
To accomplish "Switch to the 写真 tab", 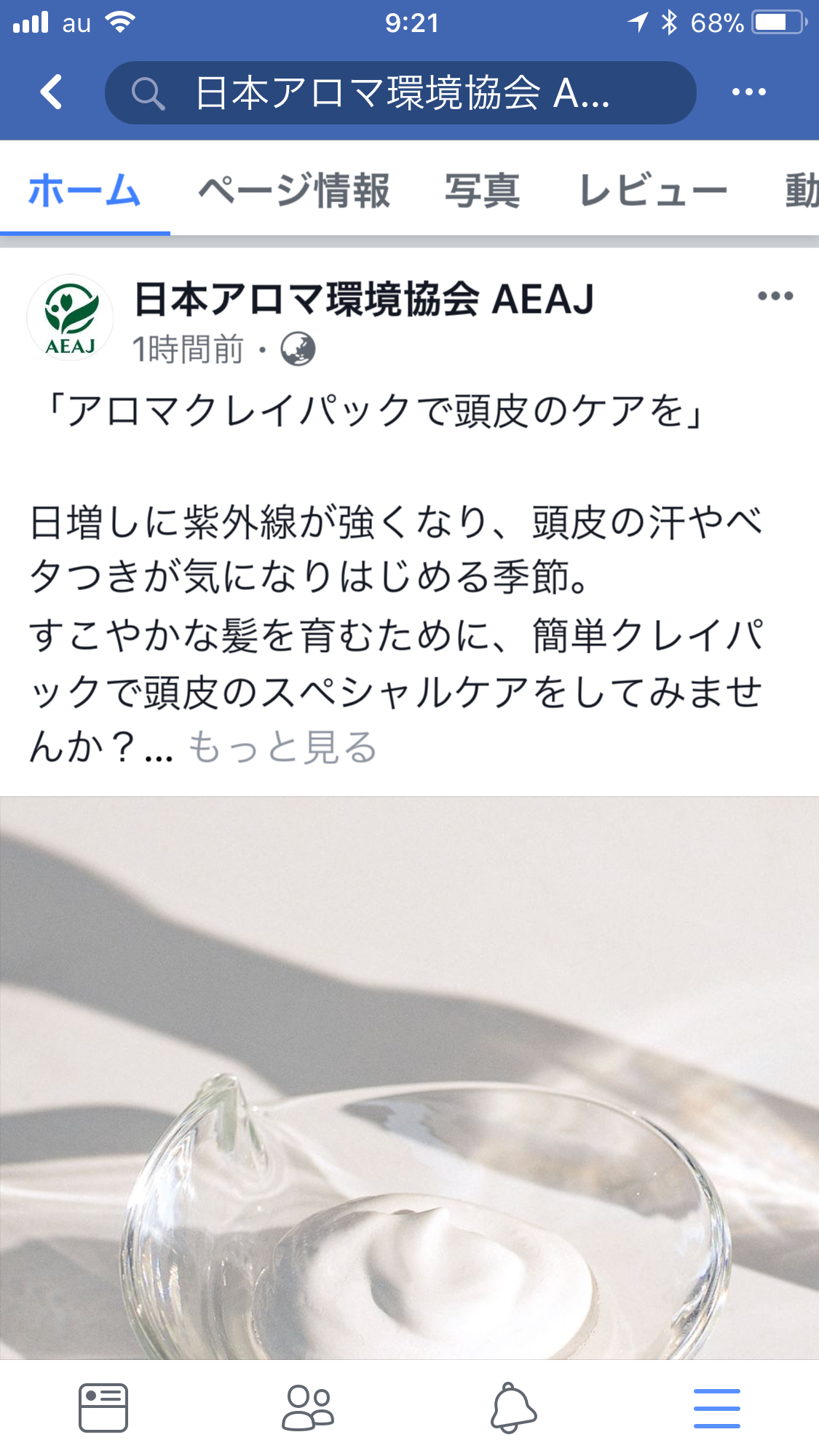I will [x=483, y=191].
